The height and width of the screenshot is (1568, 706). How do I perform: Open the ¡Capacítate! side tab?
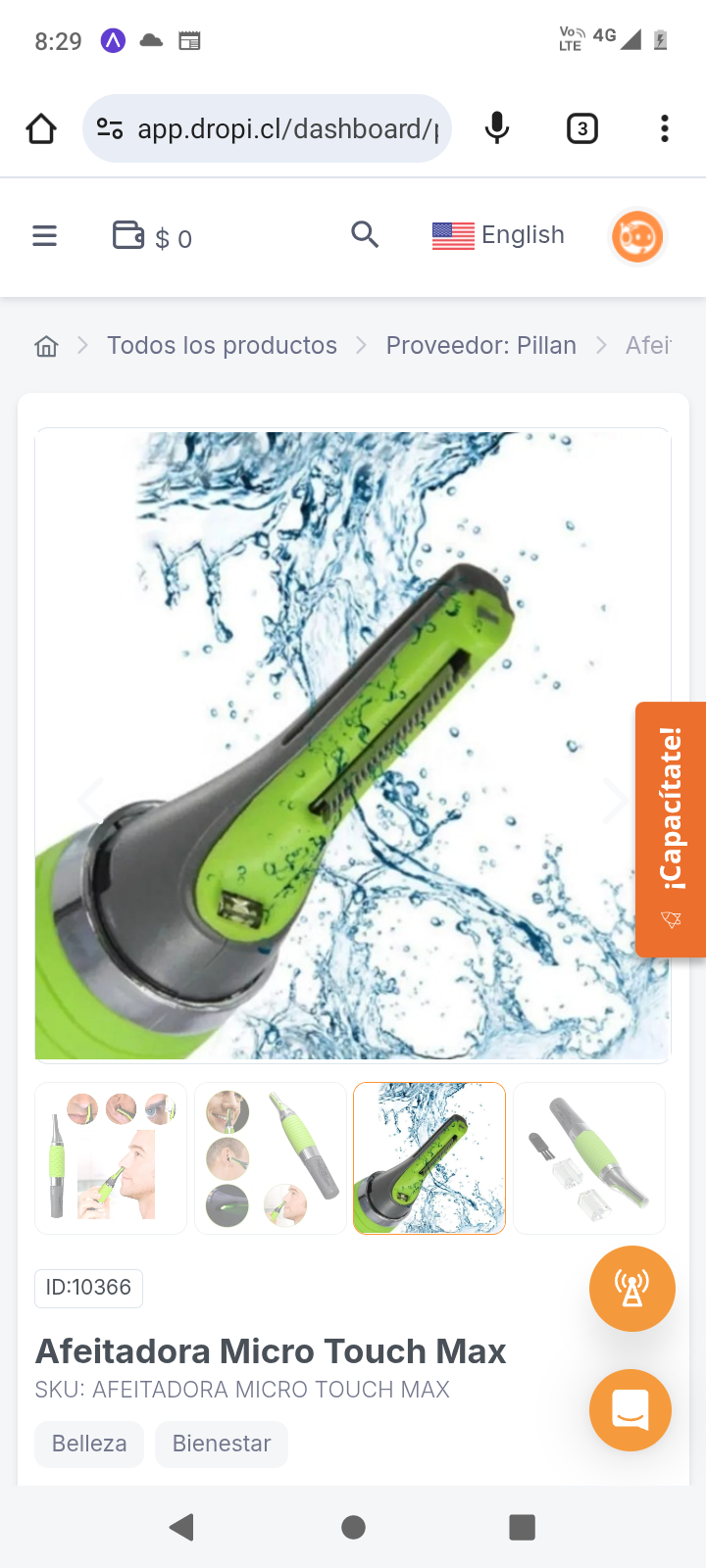point(671,829)
